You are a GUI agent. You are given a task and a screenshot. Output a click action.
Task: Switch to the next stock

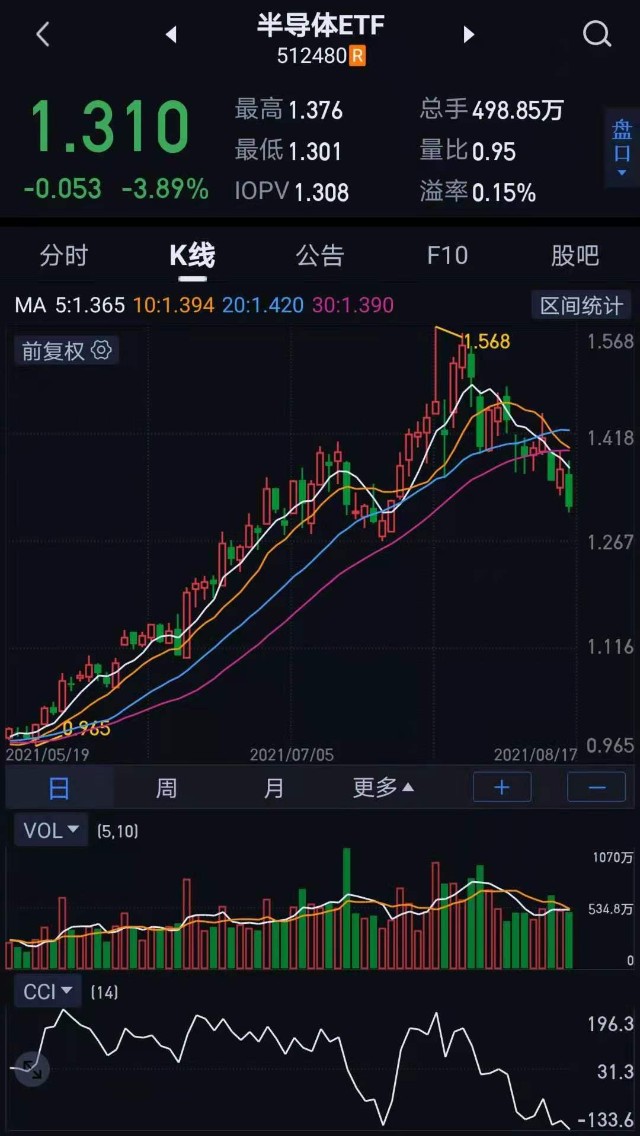click(x=468, y=35)
